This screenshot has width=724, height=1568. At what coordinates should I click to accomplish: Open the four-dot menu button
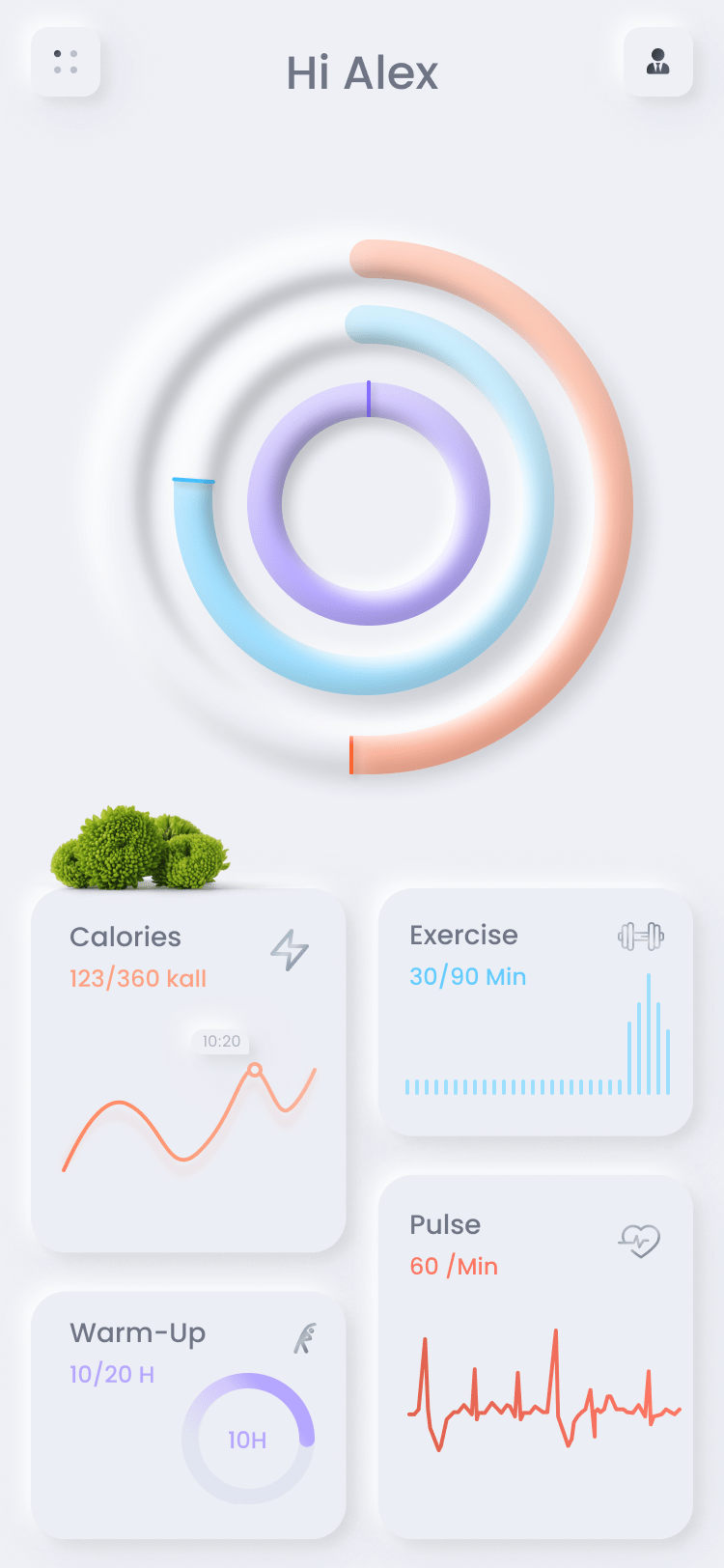click(x=66, y=62)
